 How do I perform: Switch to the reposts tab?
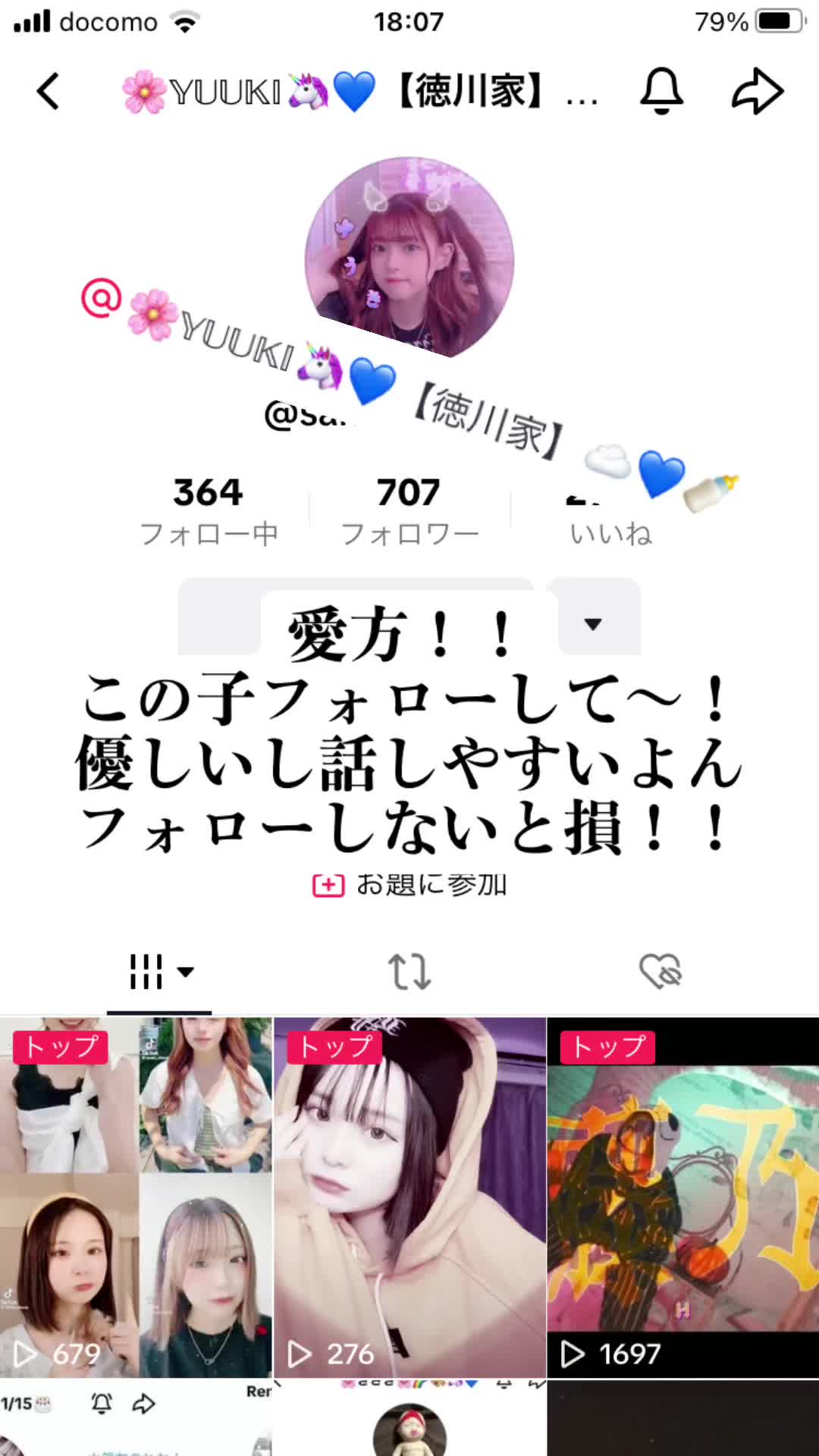(x=409, y=972)
